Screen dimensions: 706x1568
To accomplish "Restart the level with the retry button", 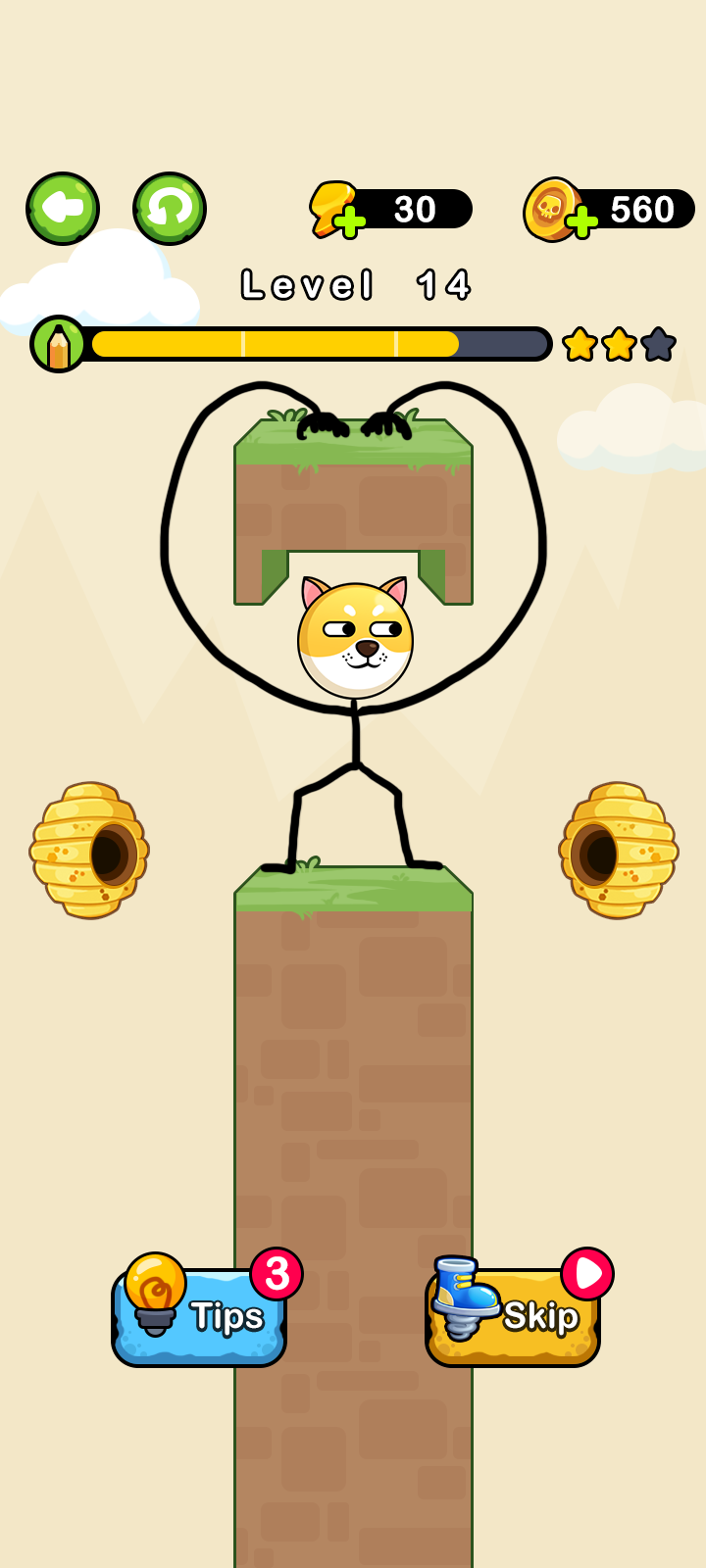I will point(170,209).
